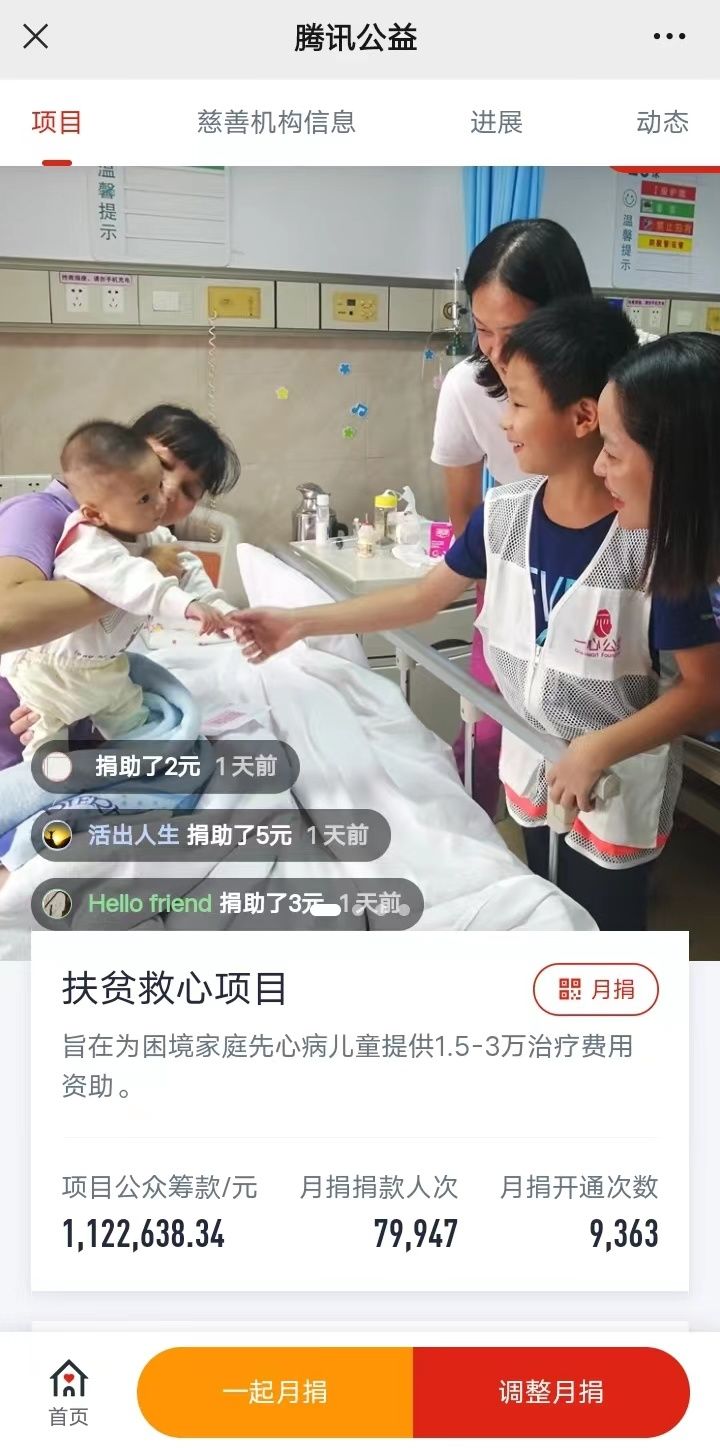Tap the 调整月捐 button
Image resolution: width=720 pixels, height=1448 pixels.
pos(551,1392)
